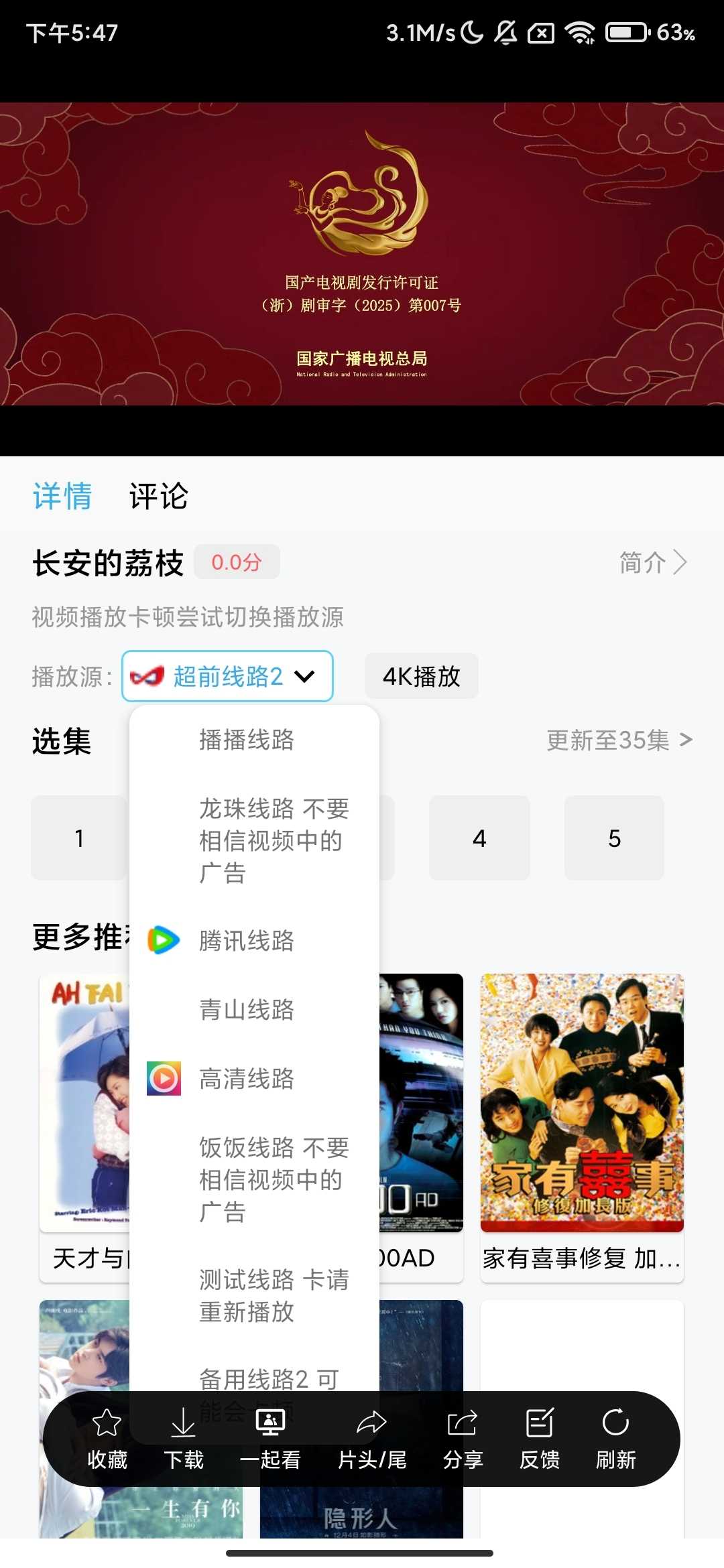Select the 高清线路 source
Screen dimensions: 724x1568
coord(247,1079)
